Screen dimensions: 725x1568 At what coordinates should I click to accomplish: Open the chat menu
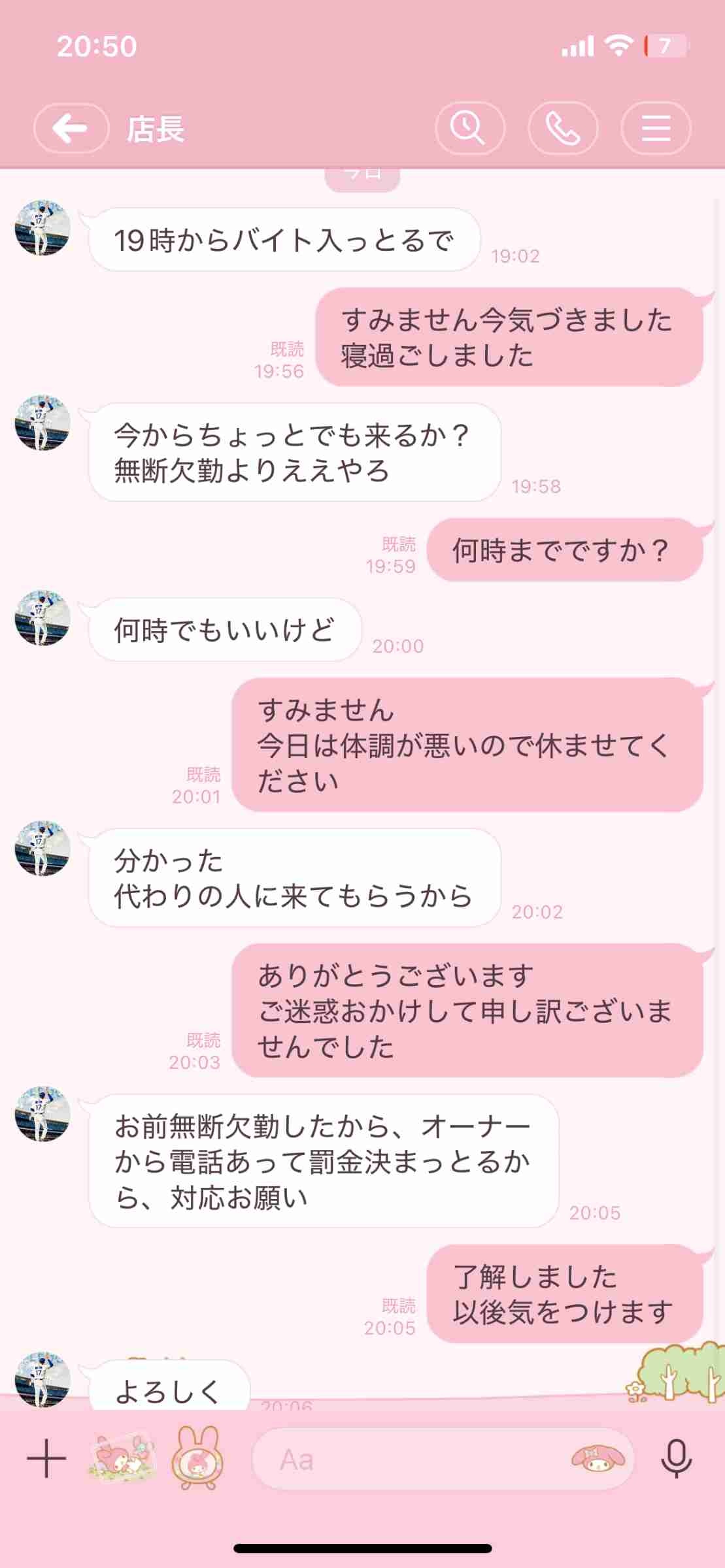coord(655,128)
